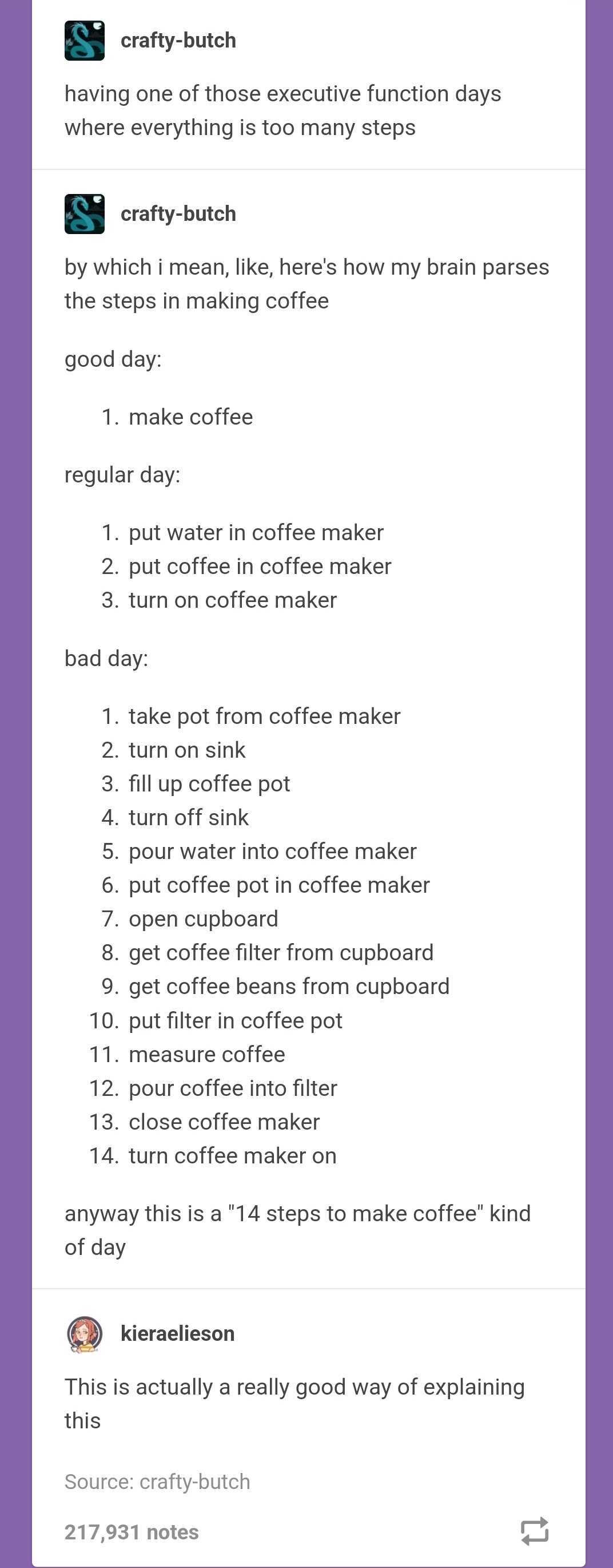Open the Source: crafty-butch link
The width and height of the screenshot is (613, 1568).
point(157,1481)
